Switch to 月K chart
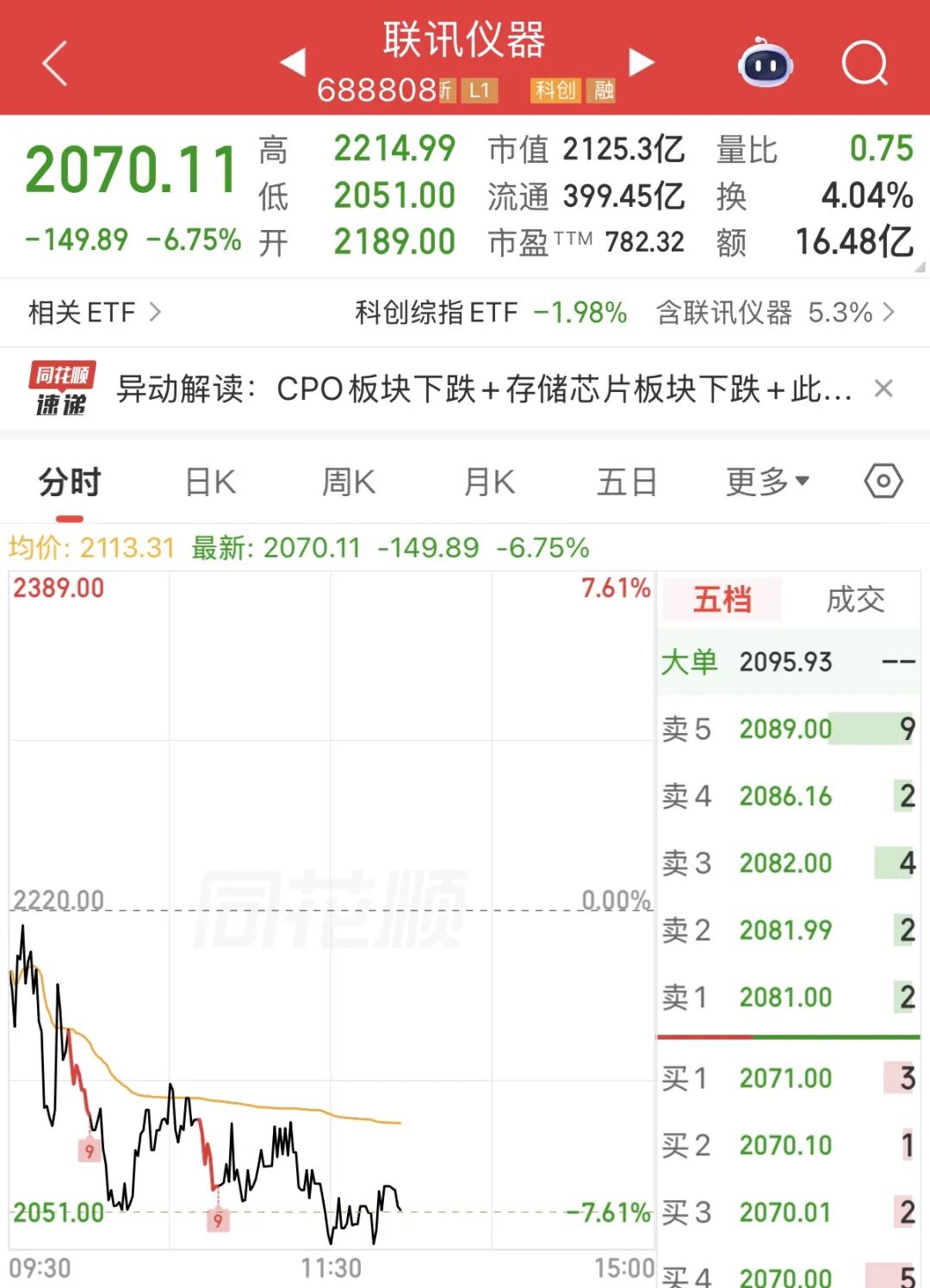This screenshot has height=1288, width=930. tap(489, 482)
